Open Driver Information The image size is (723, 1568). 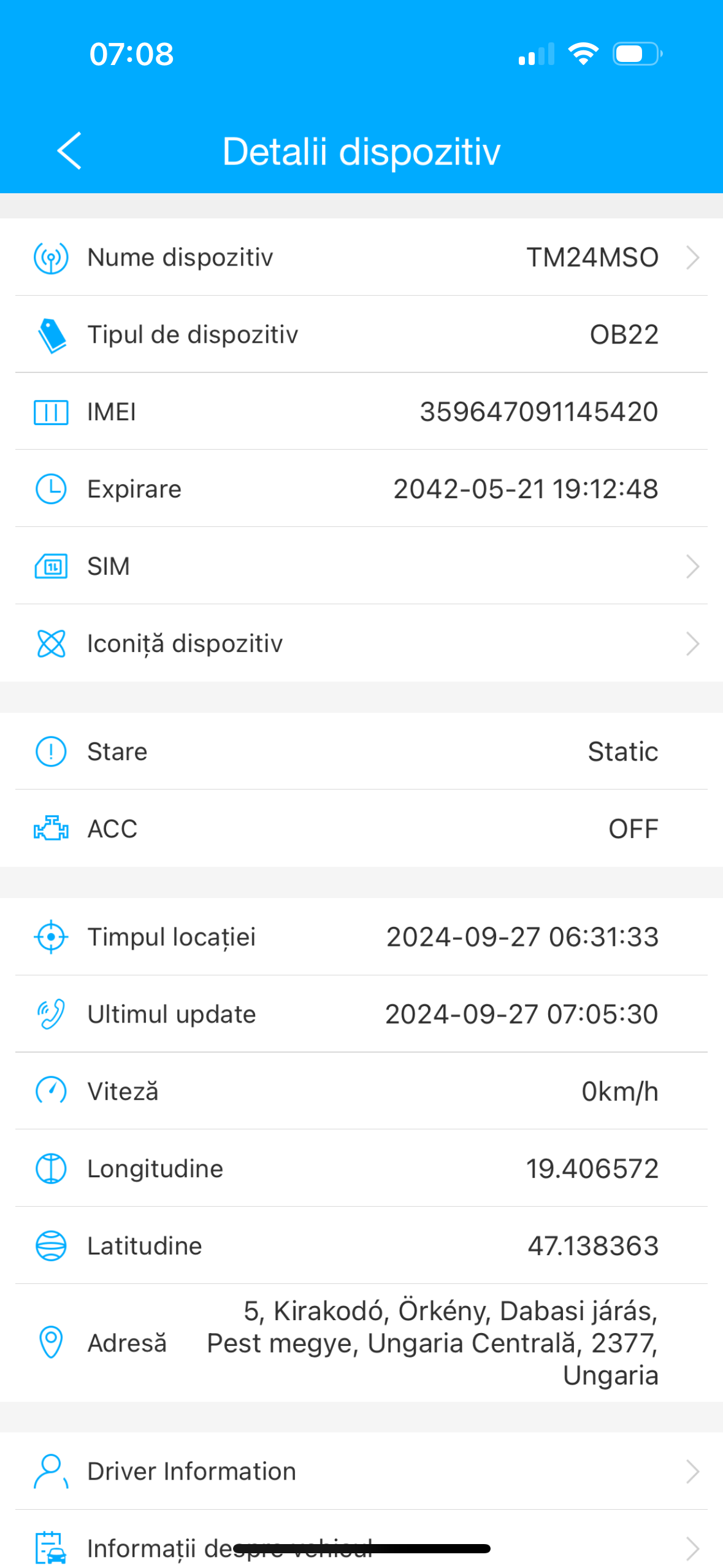tap(361, 1471)
